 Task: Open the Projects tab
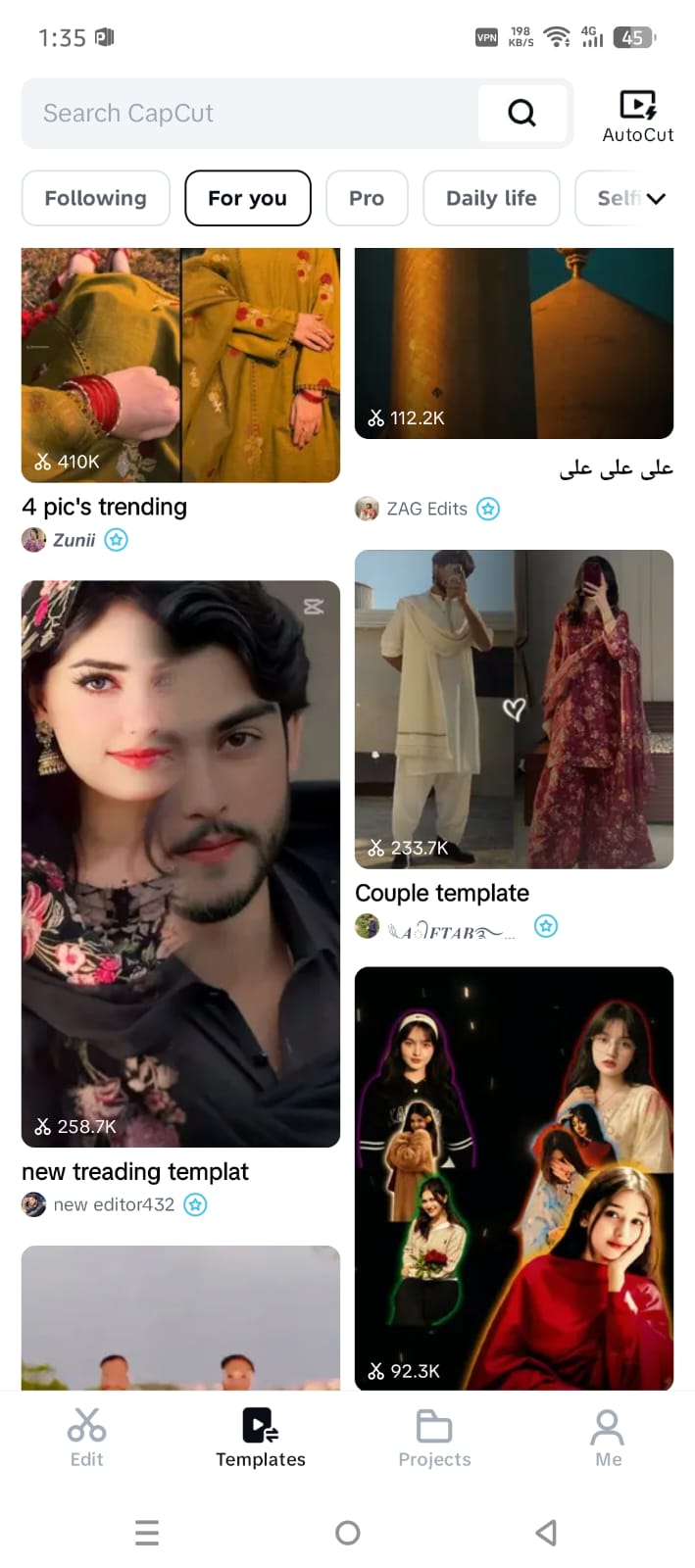click(x=434, y=1438)
